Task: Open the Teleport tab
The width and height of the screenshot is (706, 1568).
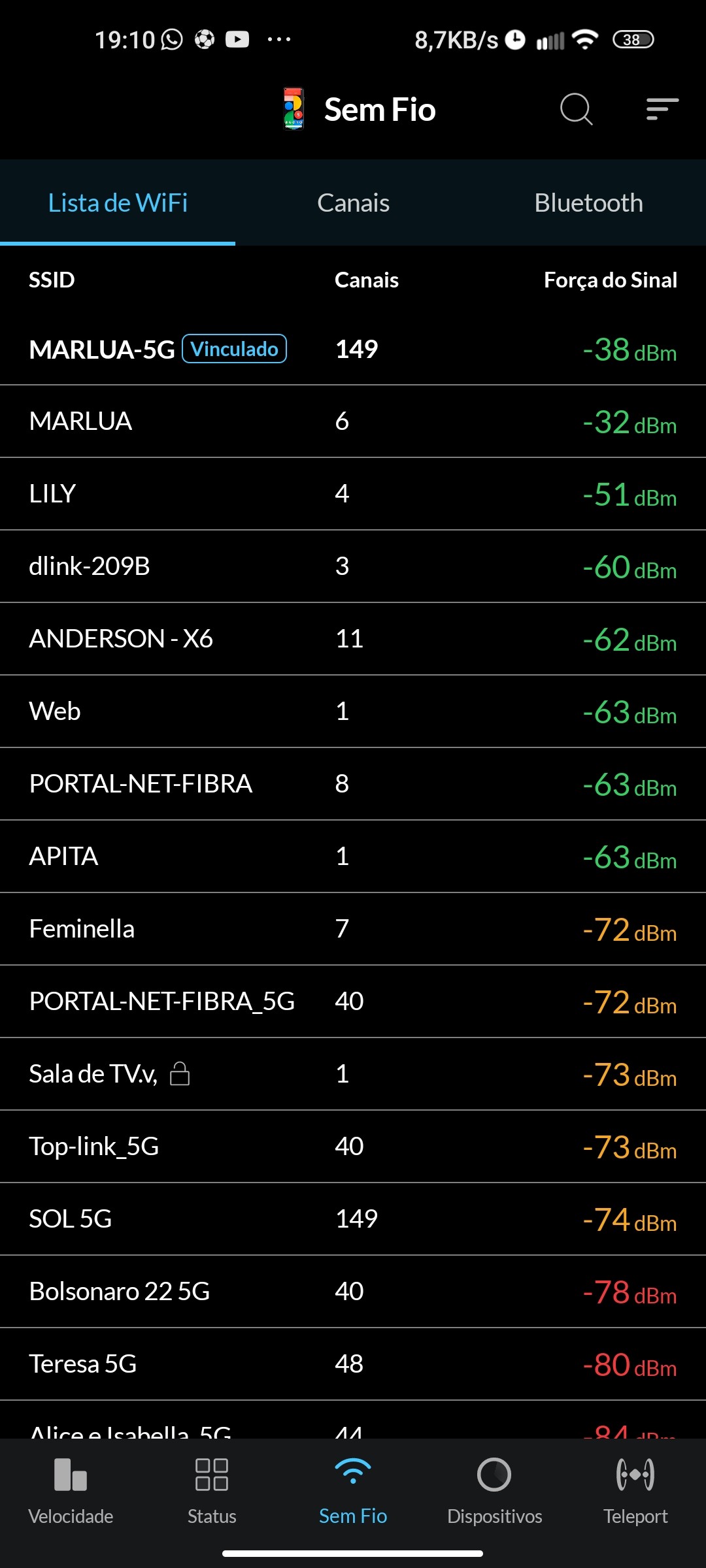Action: pos(635,1486)
